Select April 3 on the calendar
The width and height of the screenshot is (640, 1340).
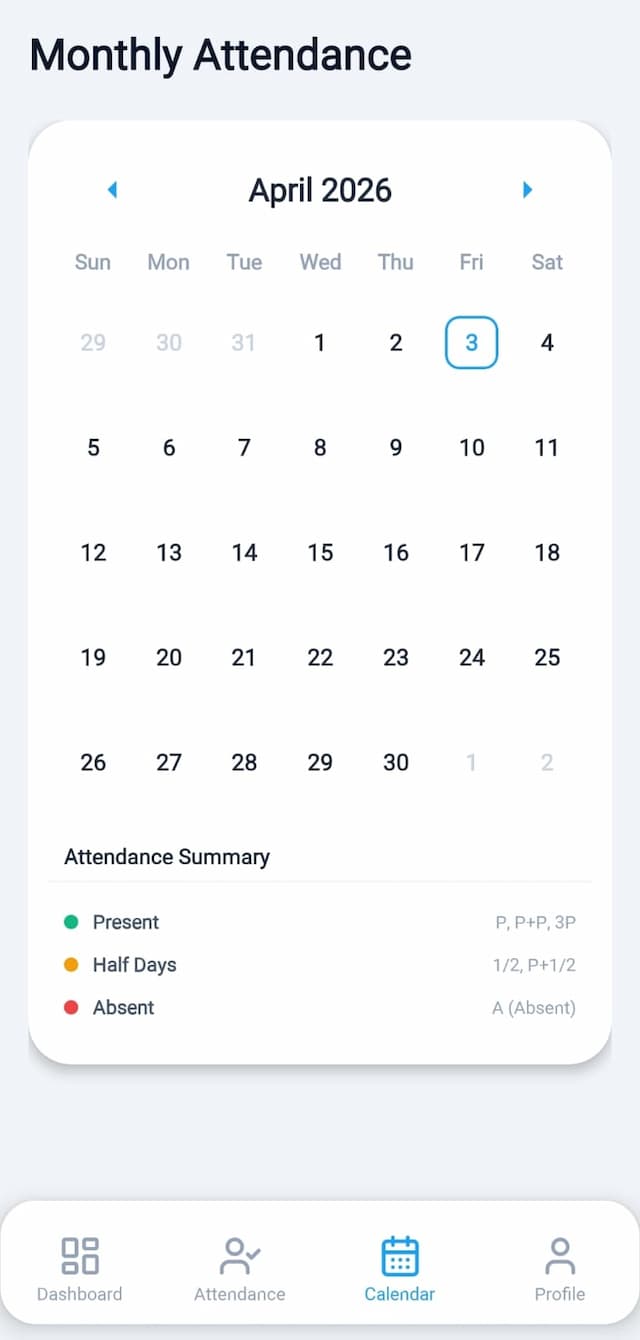click(471, 343)
